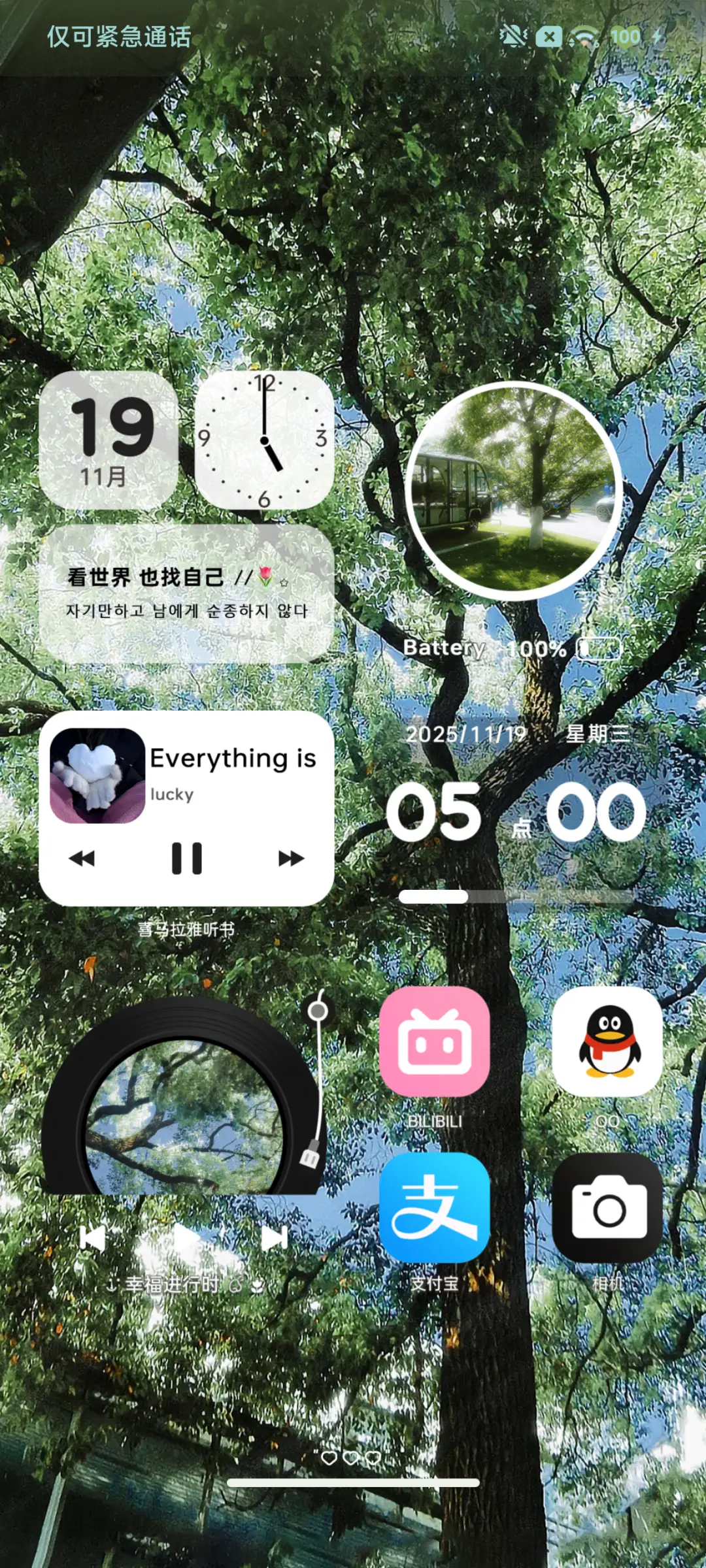Image resolution: width=706 pixels, height=1568 pixels.
Task: Launch the QQ app
Action: [607, 1039]
